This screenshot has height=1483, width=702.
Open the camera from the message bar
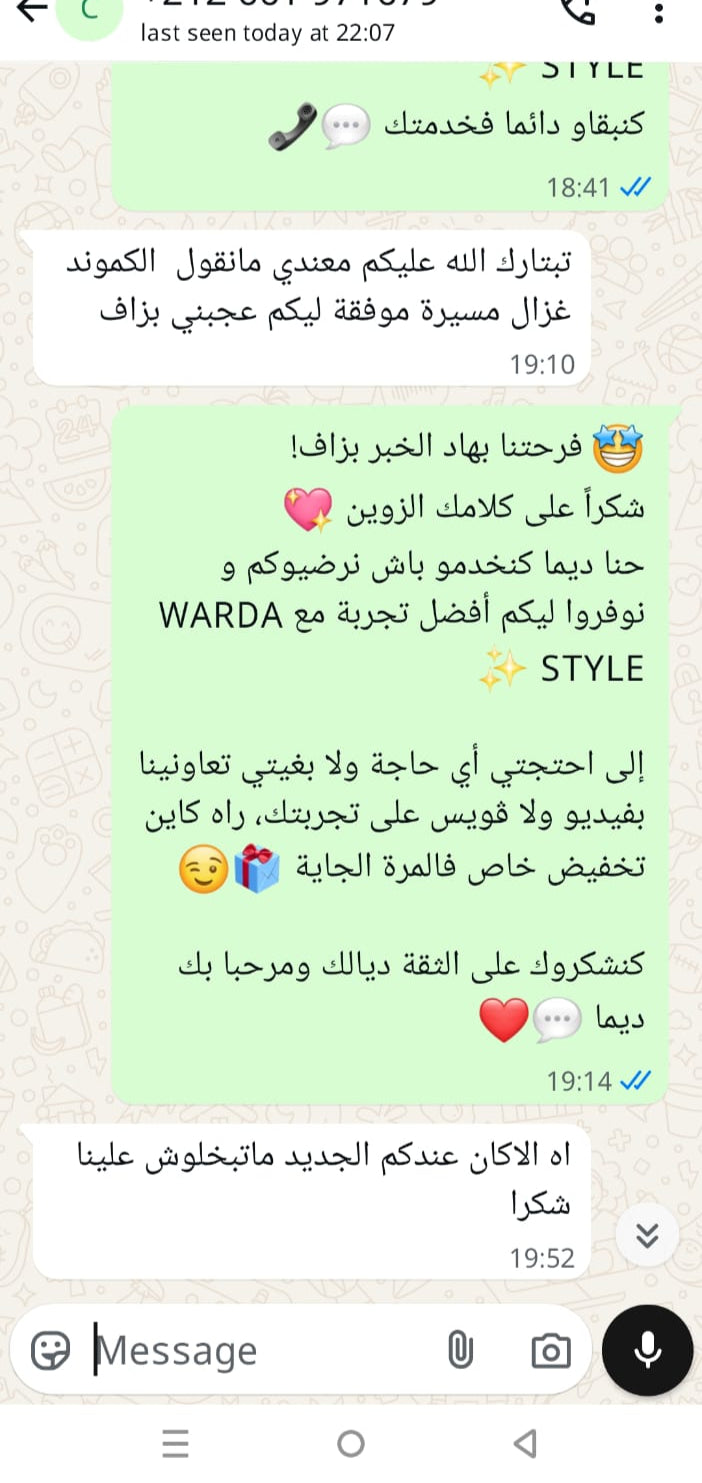pyautogui.click(x=550, y=1351)
